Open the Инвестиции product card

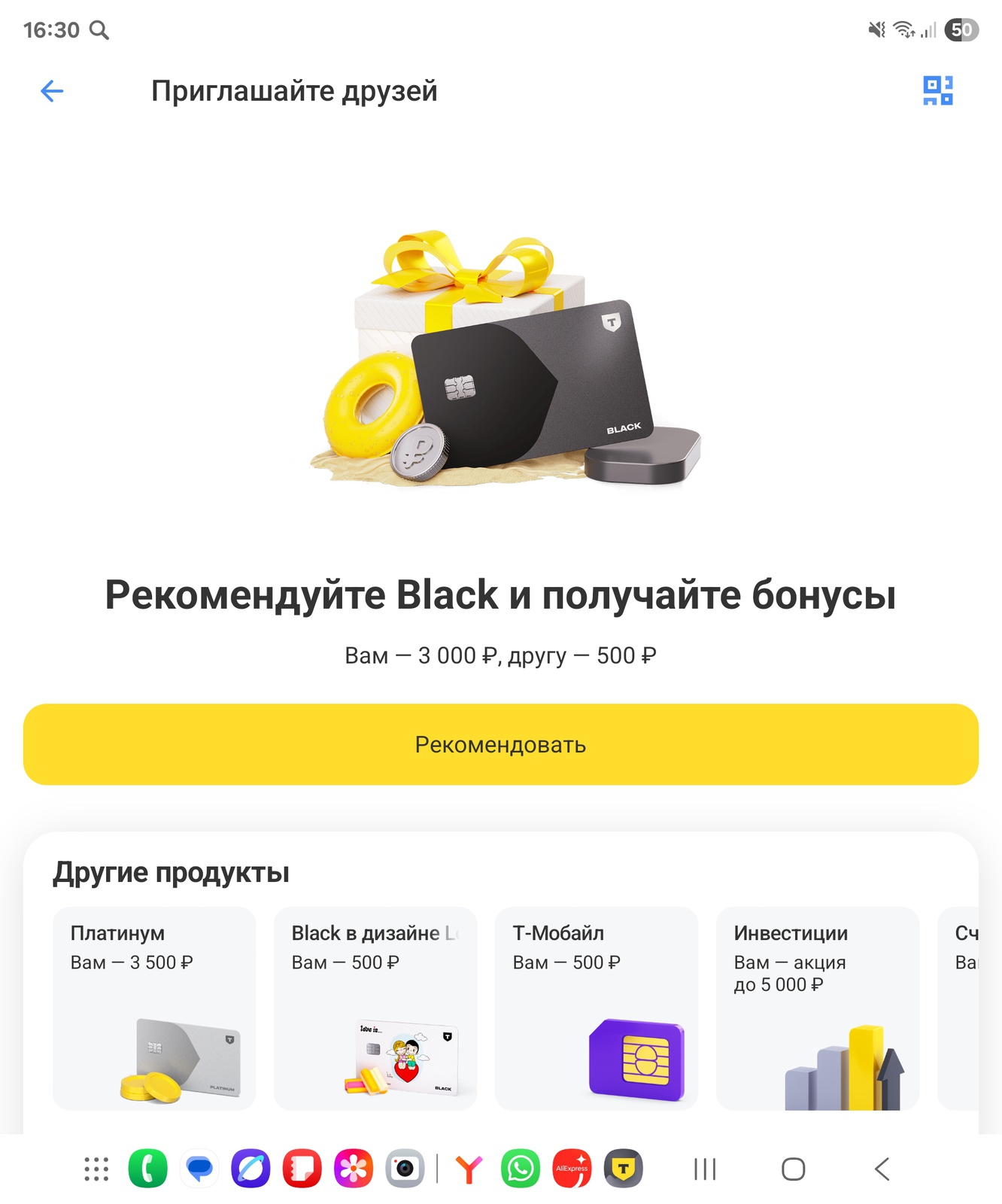coord(817,1008)
